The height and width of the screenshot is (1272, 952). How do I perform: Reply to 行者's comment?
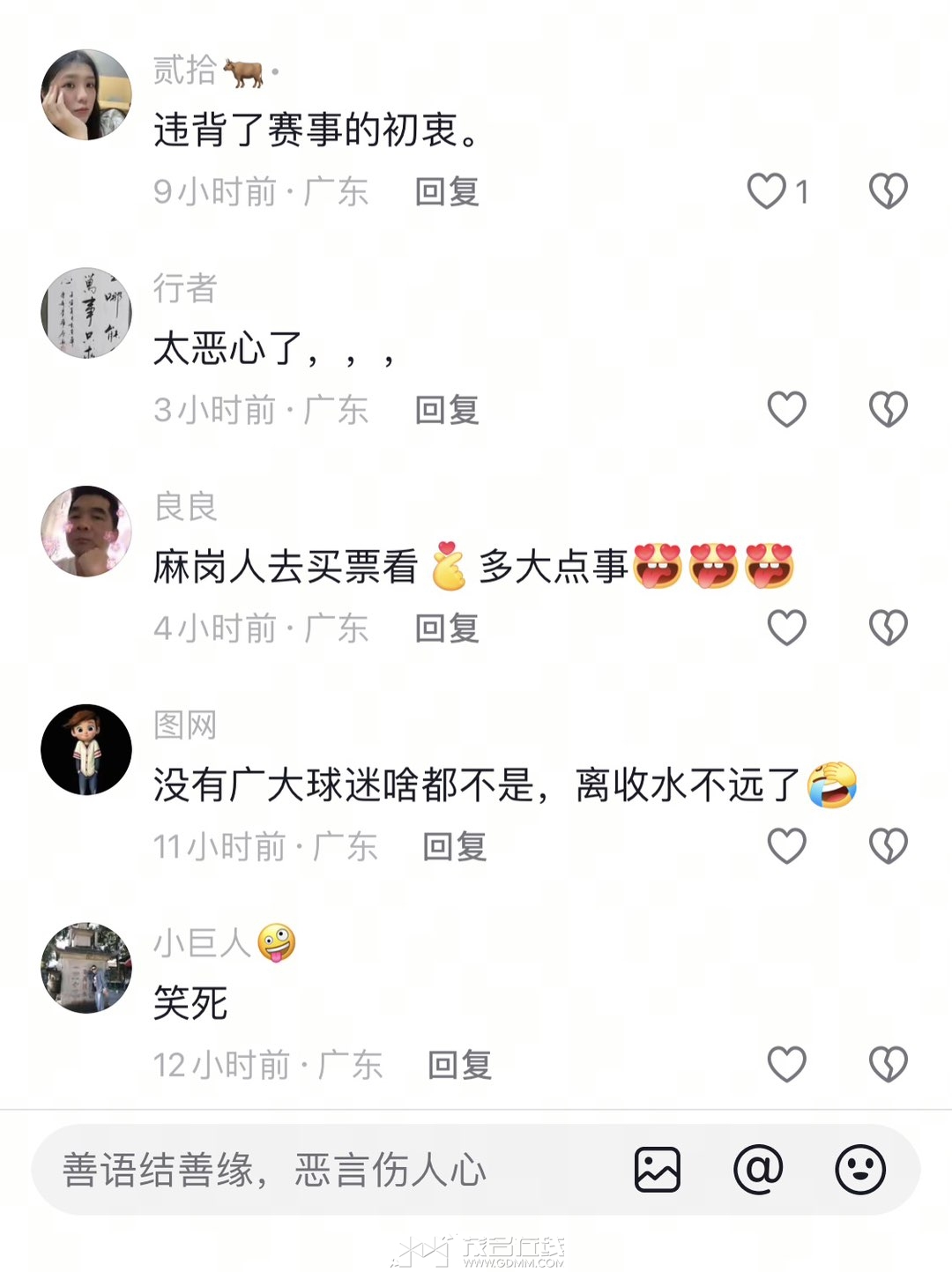(447, 411)
